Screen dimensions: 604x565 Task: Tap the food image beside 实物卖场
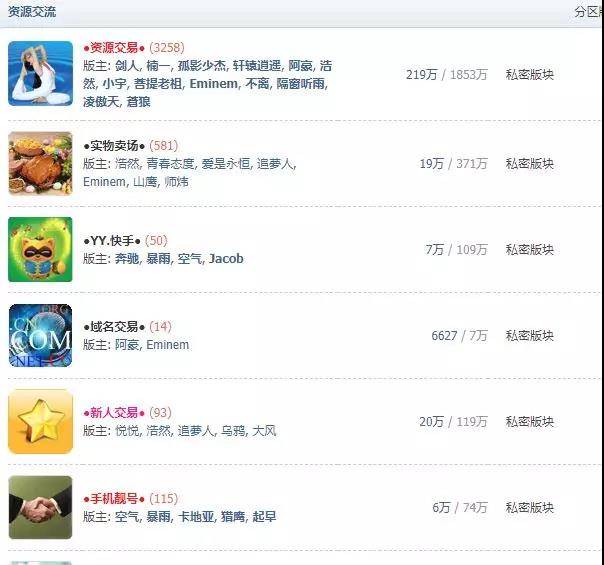pos(40,163)
